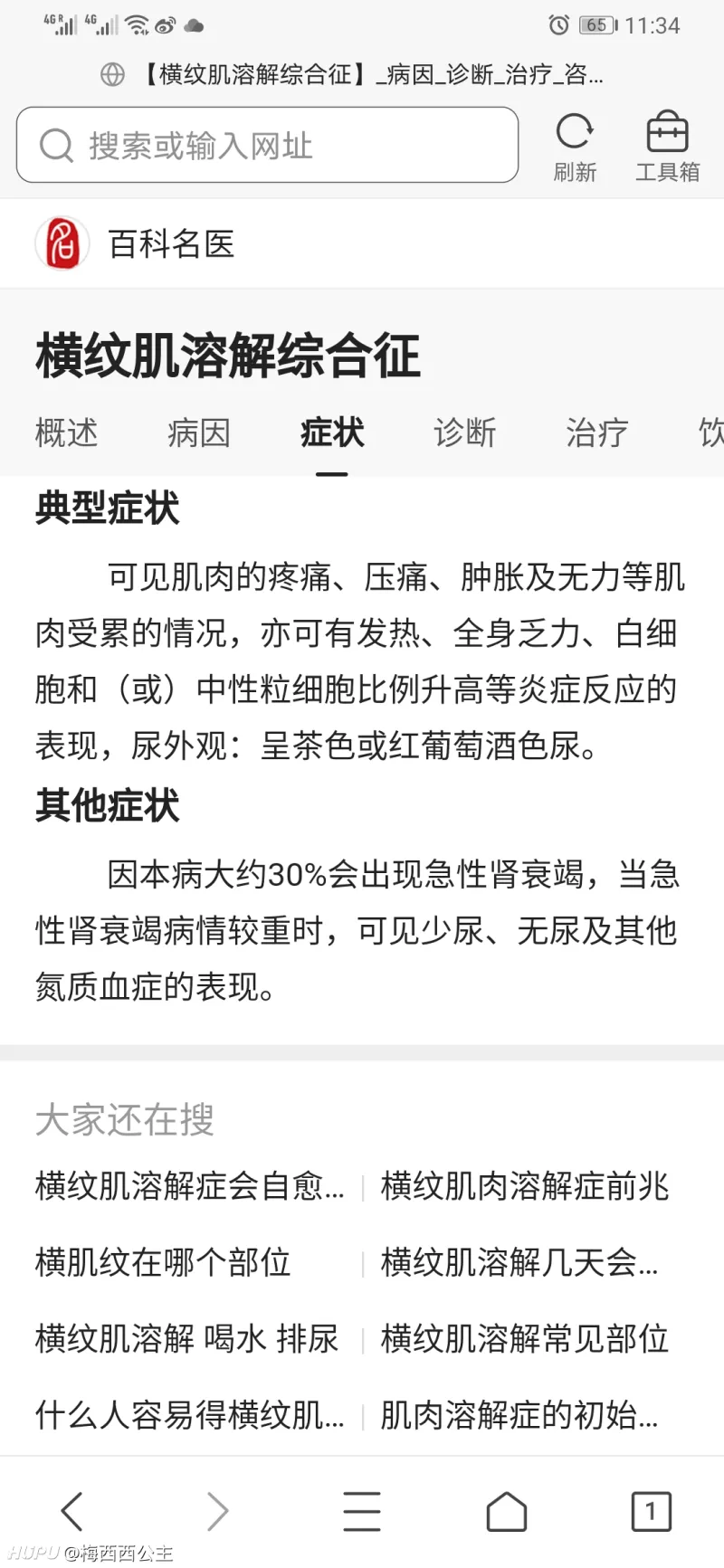Open suggestion 横纹肌溶解几天会
The image size is (724, 1568).
(519, 1262)
